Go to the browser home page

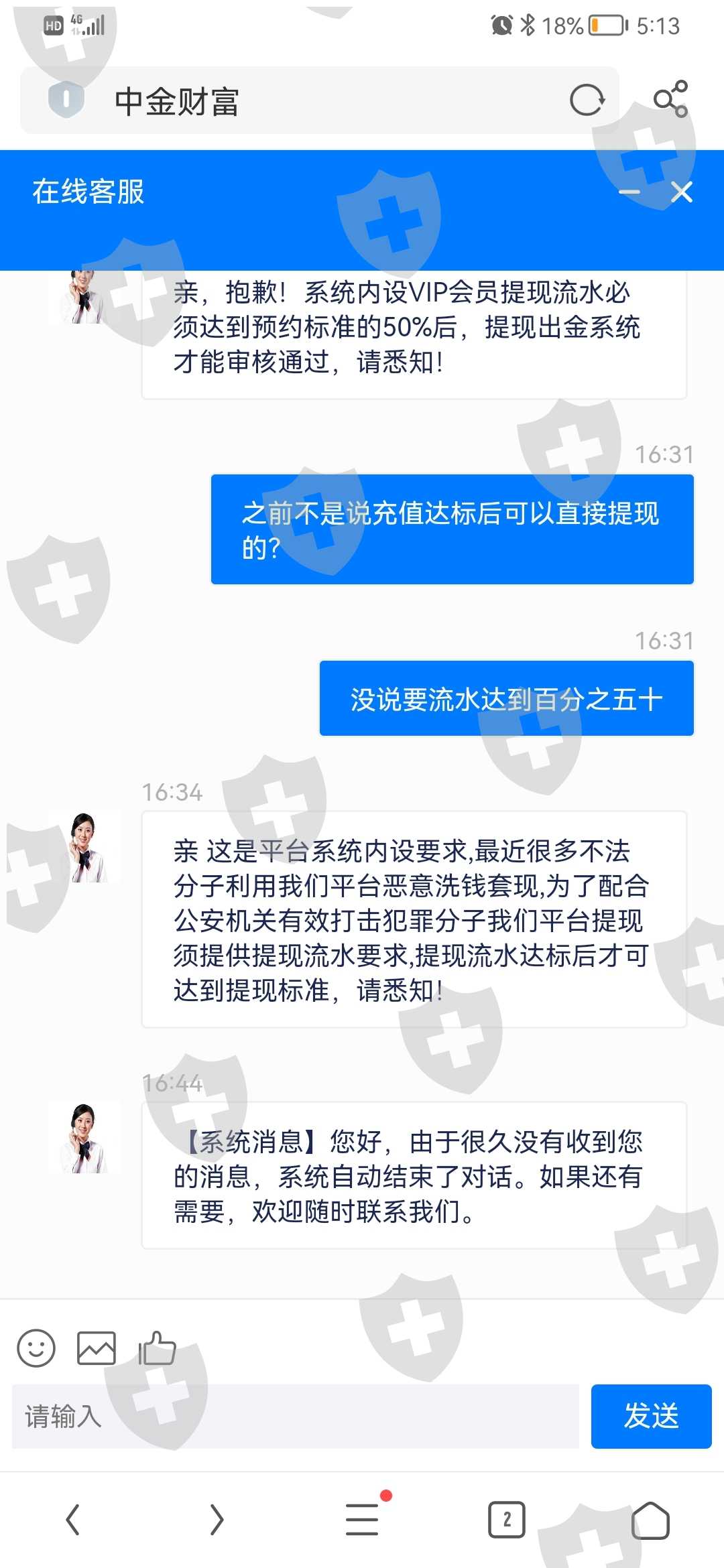pyautogui.click(x=650, y=1520)
